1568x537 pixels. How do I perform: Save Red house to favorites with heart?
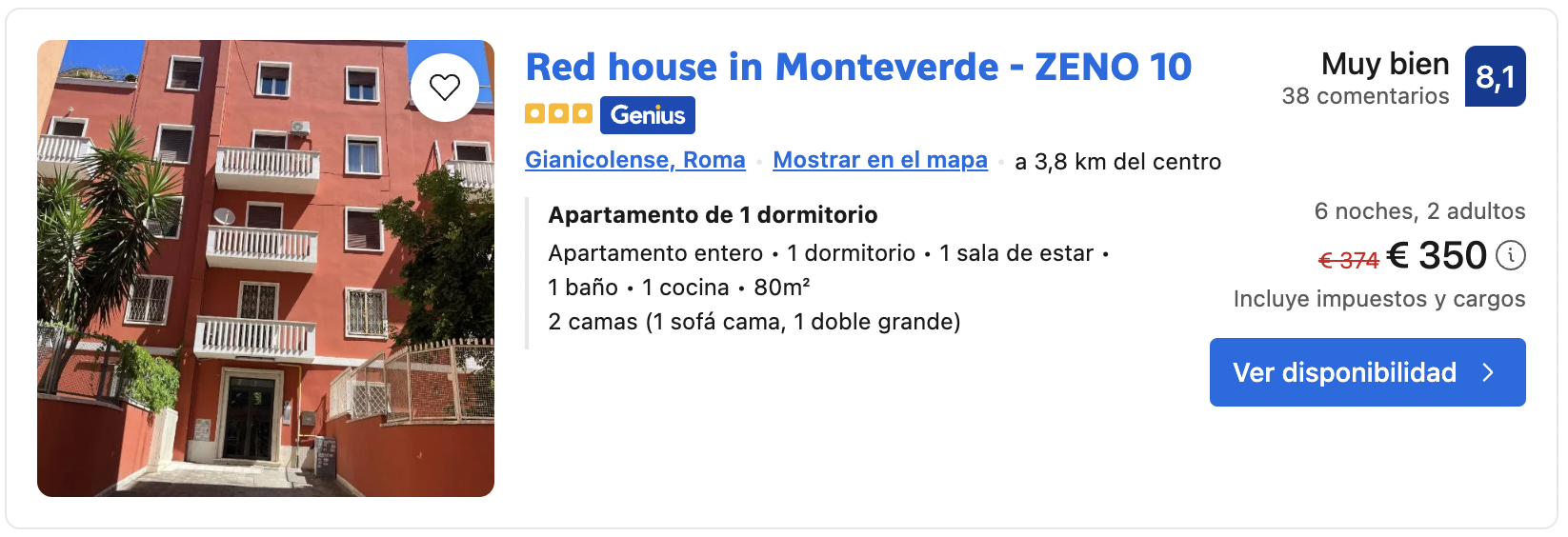tap(445, 88)
